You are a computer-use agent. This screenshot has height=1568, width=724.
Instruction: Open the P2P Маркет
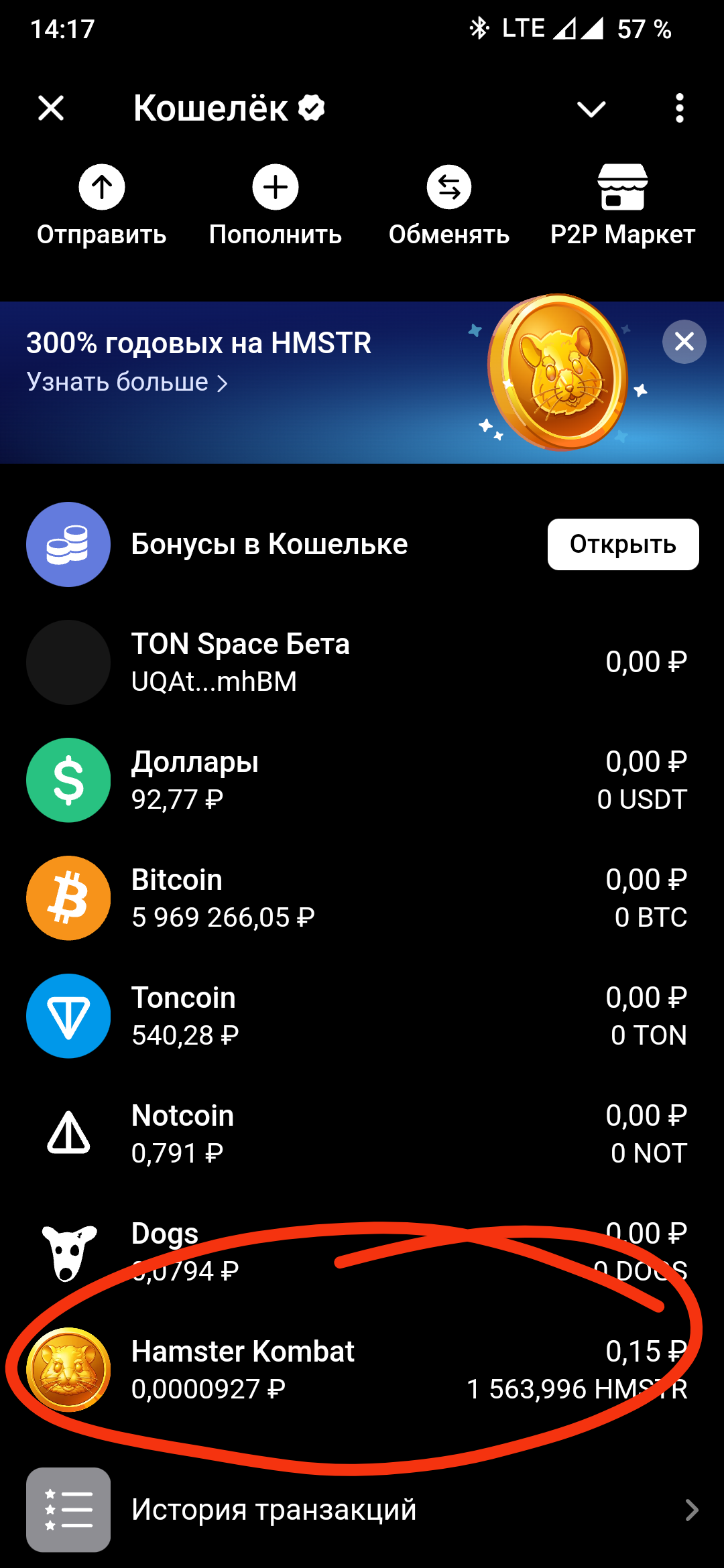622,204
